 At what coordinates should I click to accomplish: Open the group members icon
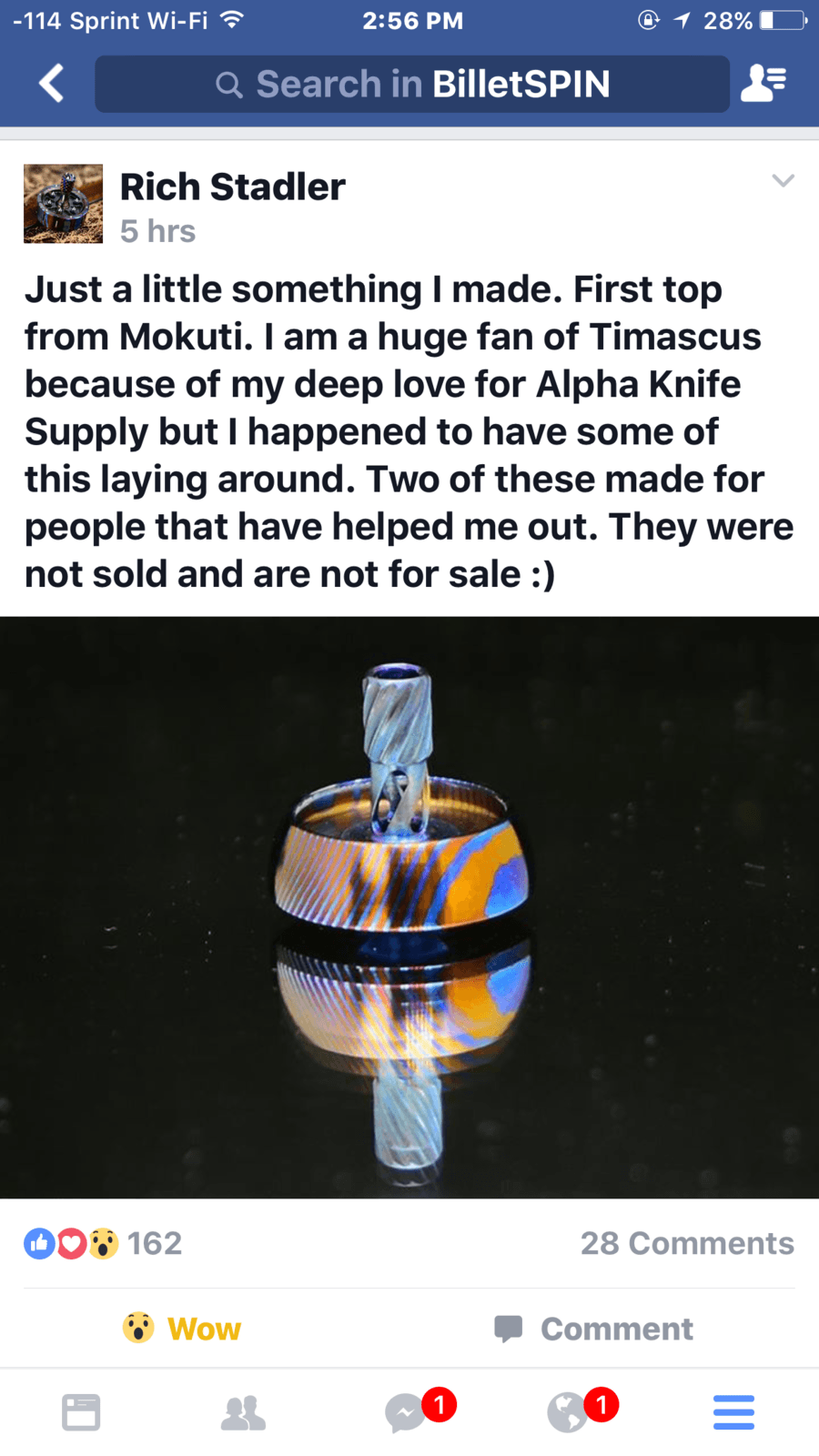[763, 84]
